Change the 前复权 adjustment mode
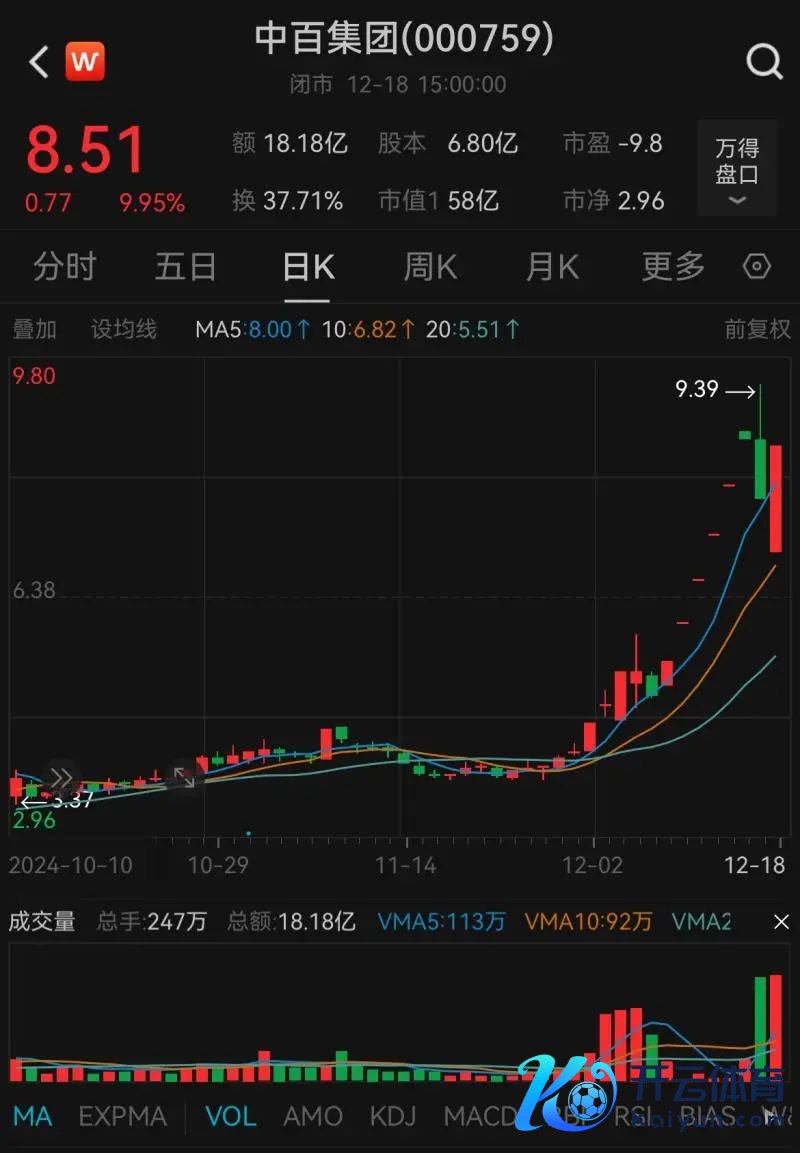The width and height of the screenshot is (800, 1153). [757, 329]
